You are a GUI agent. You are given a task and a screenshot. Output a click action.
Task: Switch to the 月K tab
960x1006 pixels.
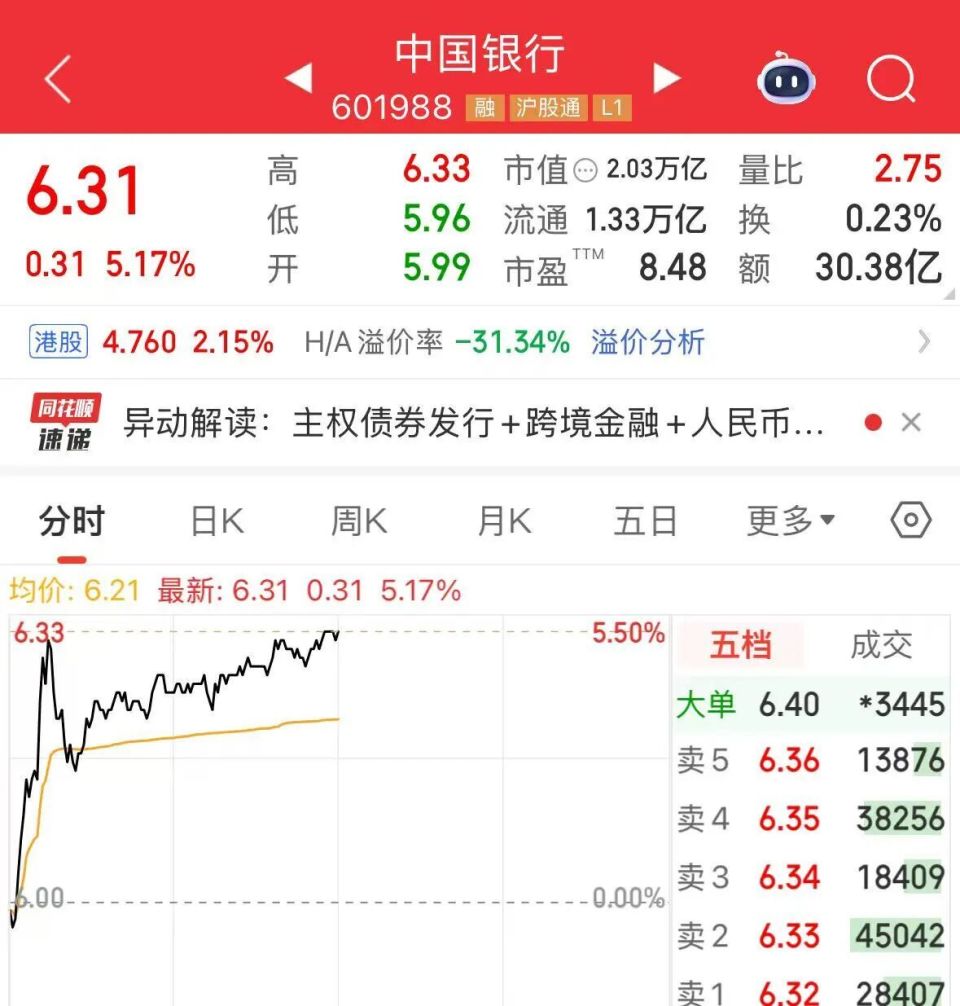coord(501,520)
